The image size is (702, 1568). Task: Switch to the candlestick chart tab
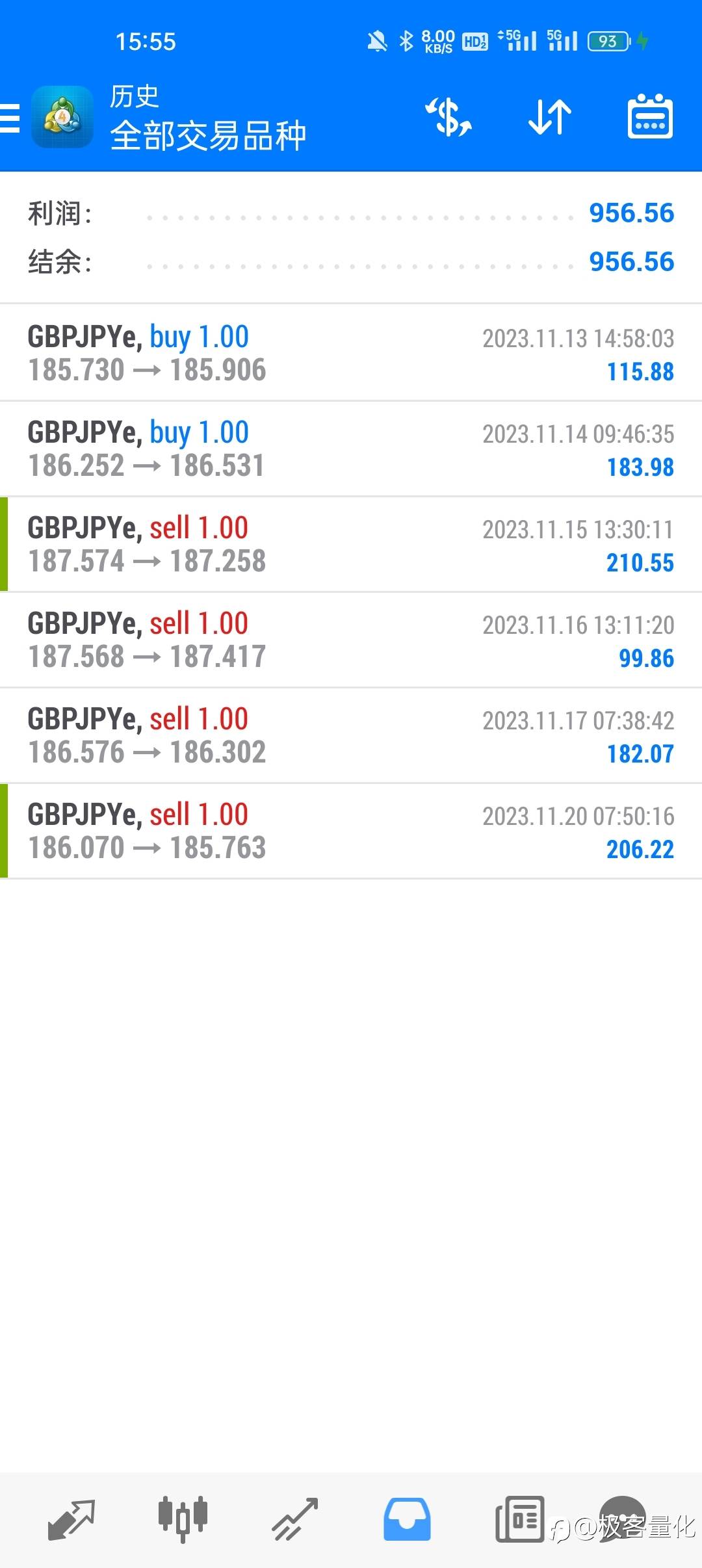pos(183,1519)
